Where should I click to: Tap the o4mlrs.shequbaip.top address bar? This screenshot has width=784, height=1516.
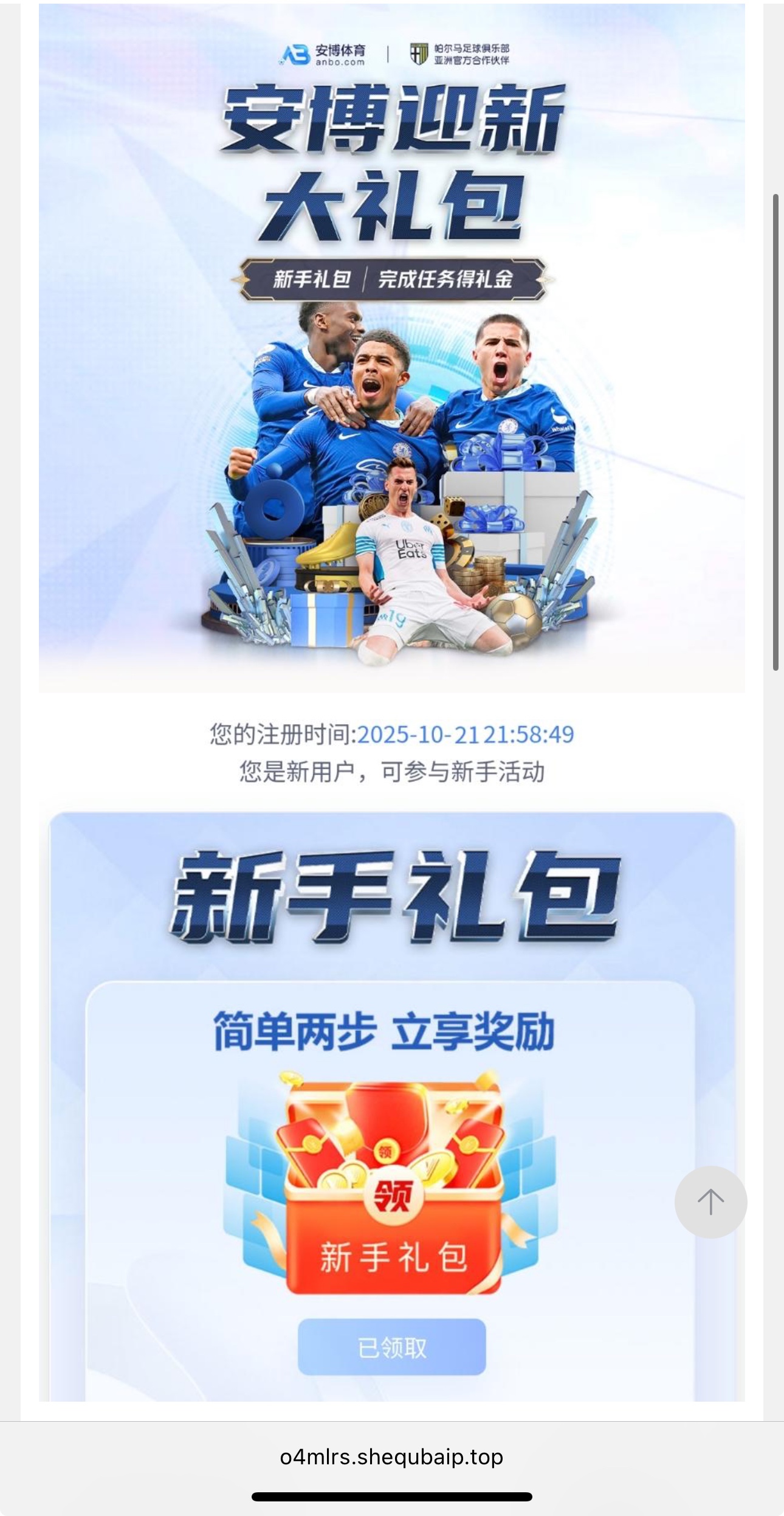[x=391, y=1458]
